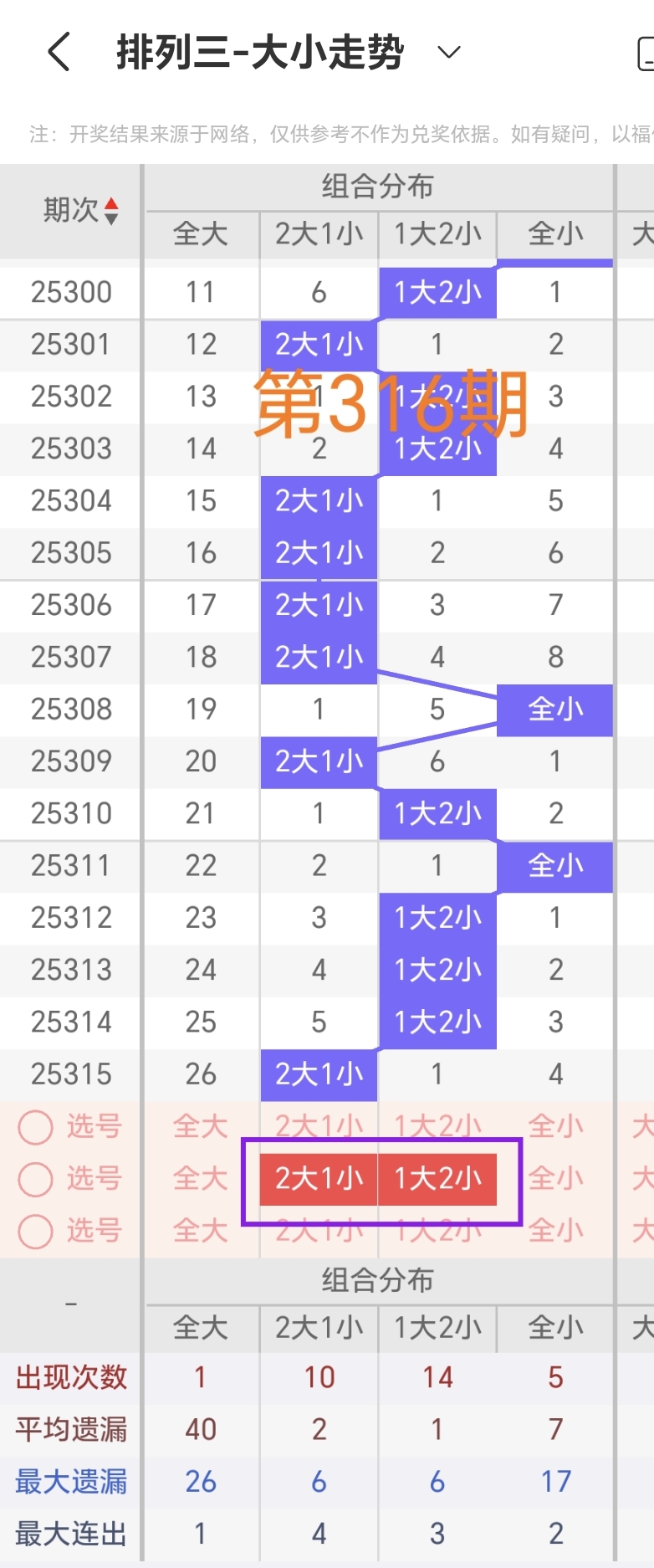Select the first 选号 radio button
Screen dimensions: 654x1568
(35, 1127)
